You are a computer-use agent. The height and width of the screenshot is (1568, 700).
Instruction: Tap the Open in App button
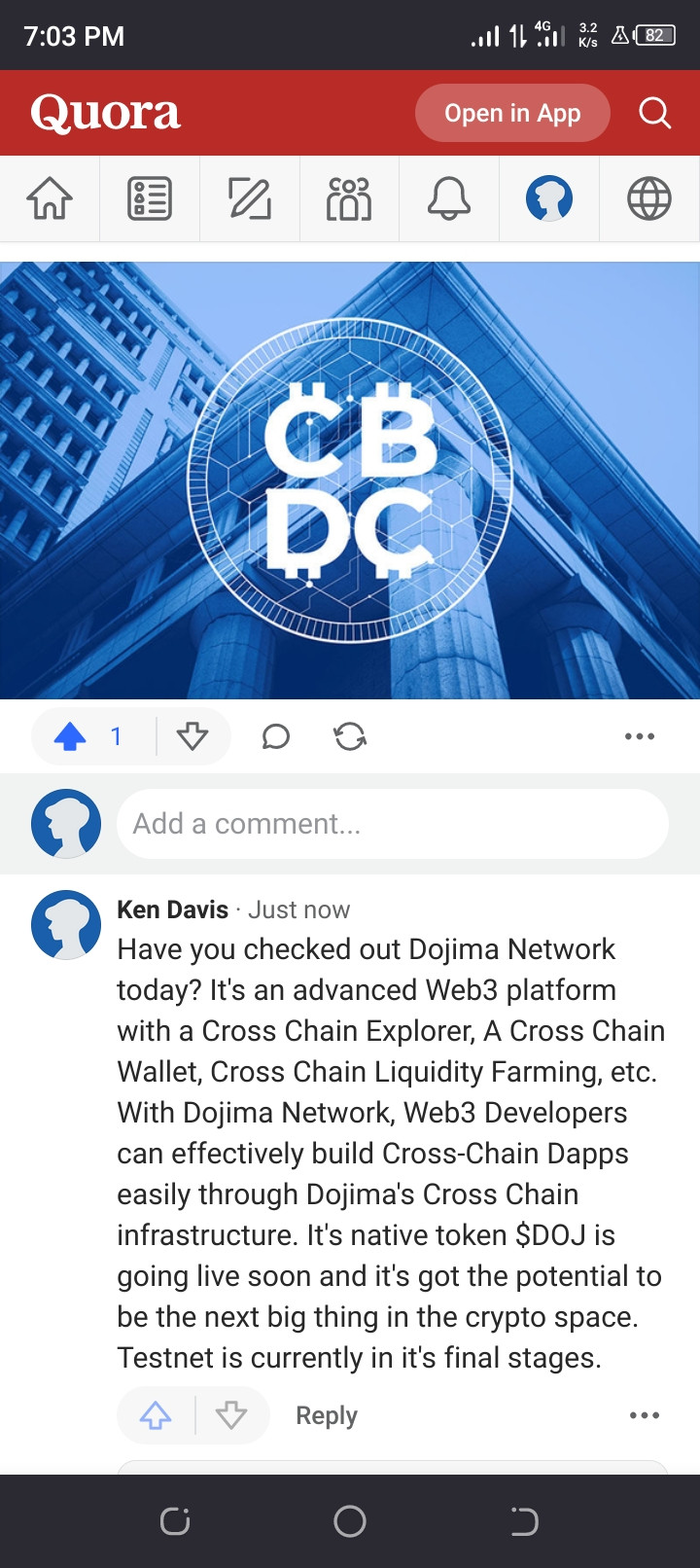coord(512,114)
